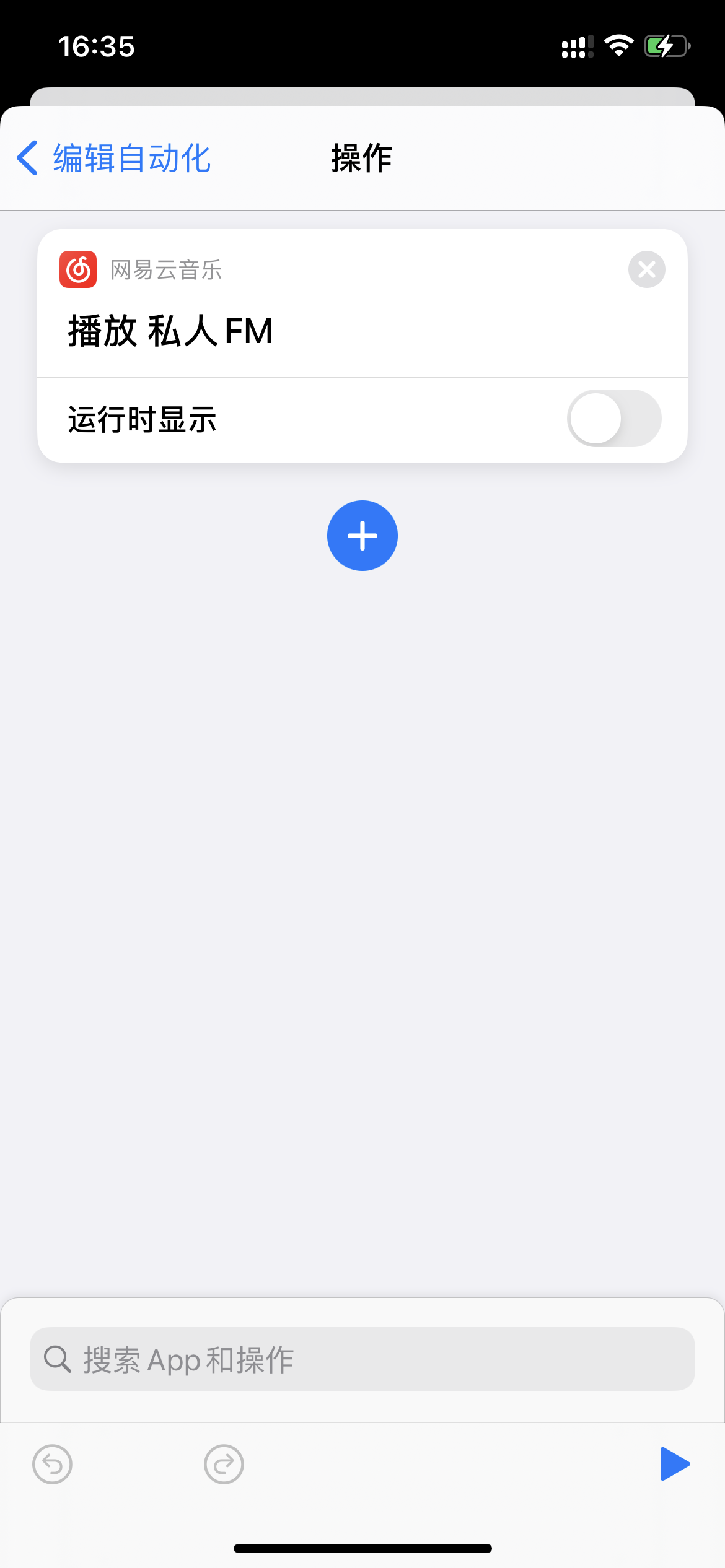Go back to 编辑自动化

114,159
